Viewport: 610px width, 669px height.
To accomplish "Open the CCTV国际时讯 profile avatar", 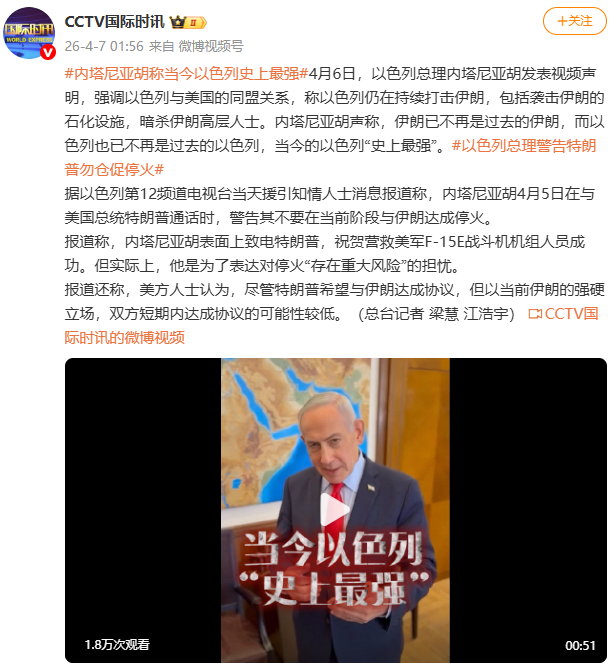I will tap(30, 32).
